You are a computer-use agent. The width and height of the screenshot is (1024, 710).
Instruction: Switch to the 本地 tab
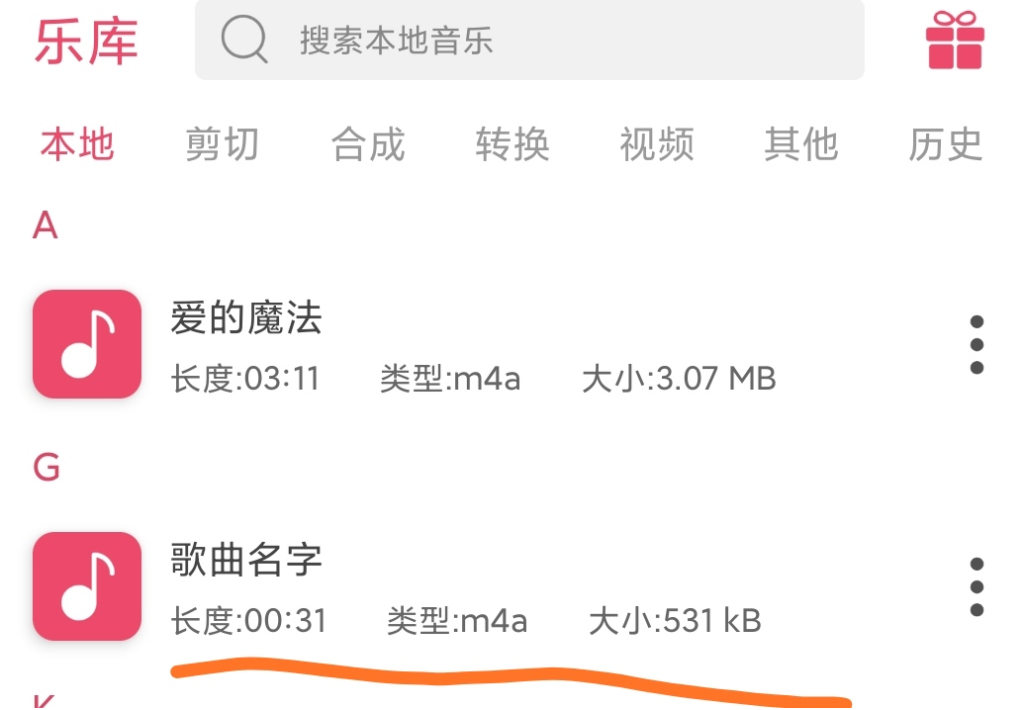[x=77, y=145]
